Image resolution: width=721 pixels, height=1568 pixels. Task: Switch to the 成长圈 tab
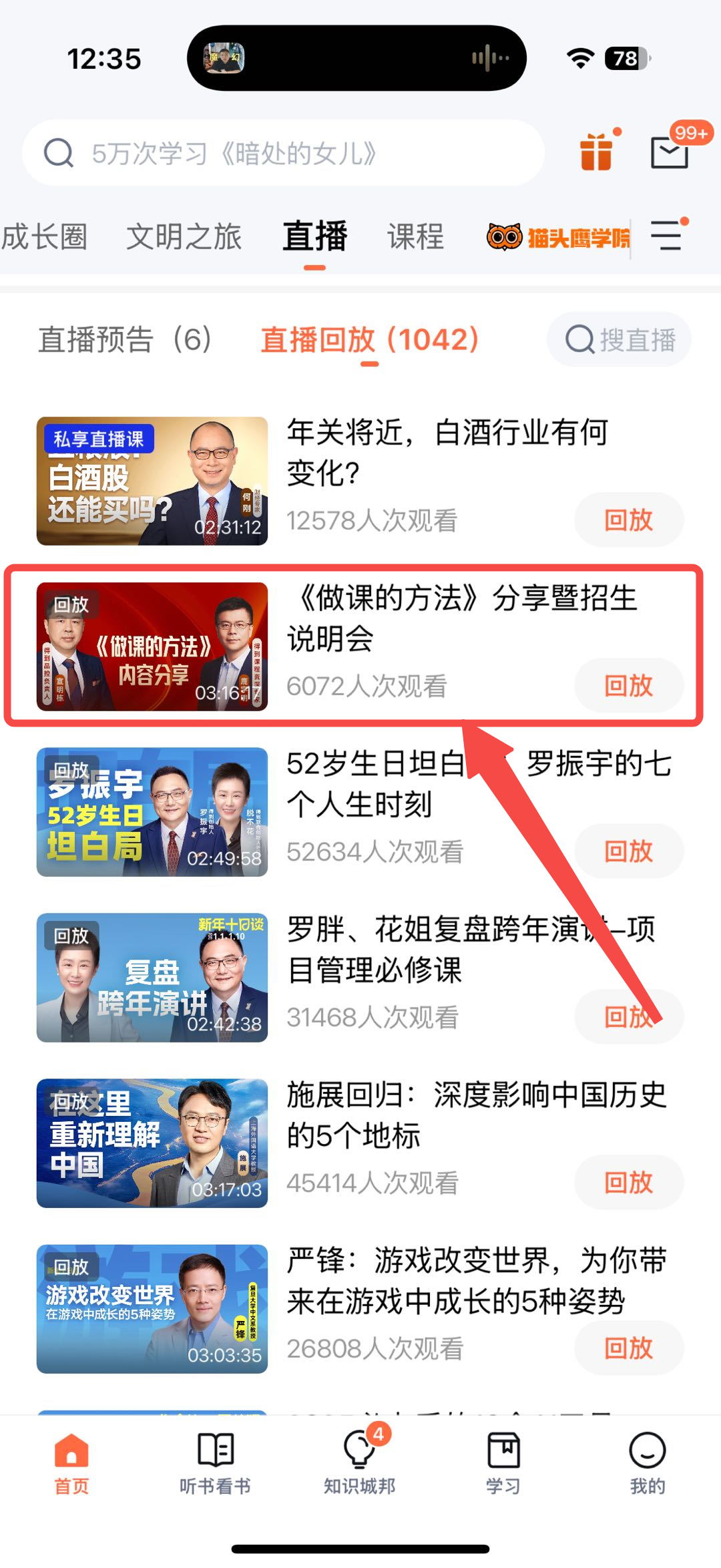pyautogui.click(x=44, y=237)
